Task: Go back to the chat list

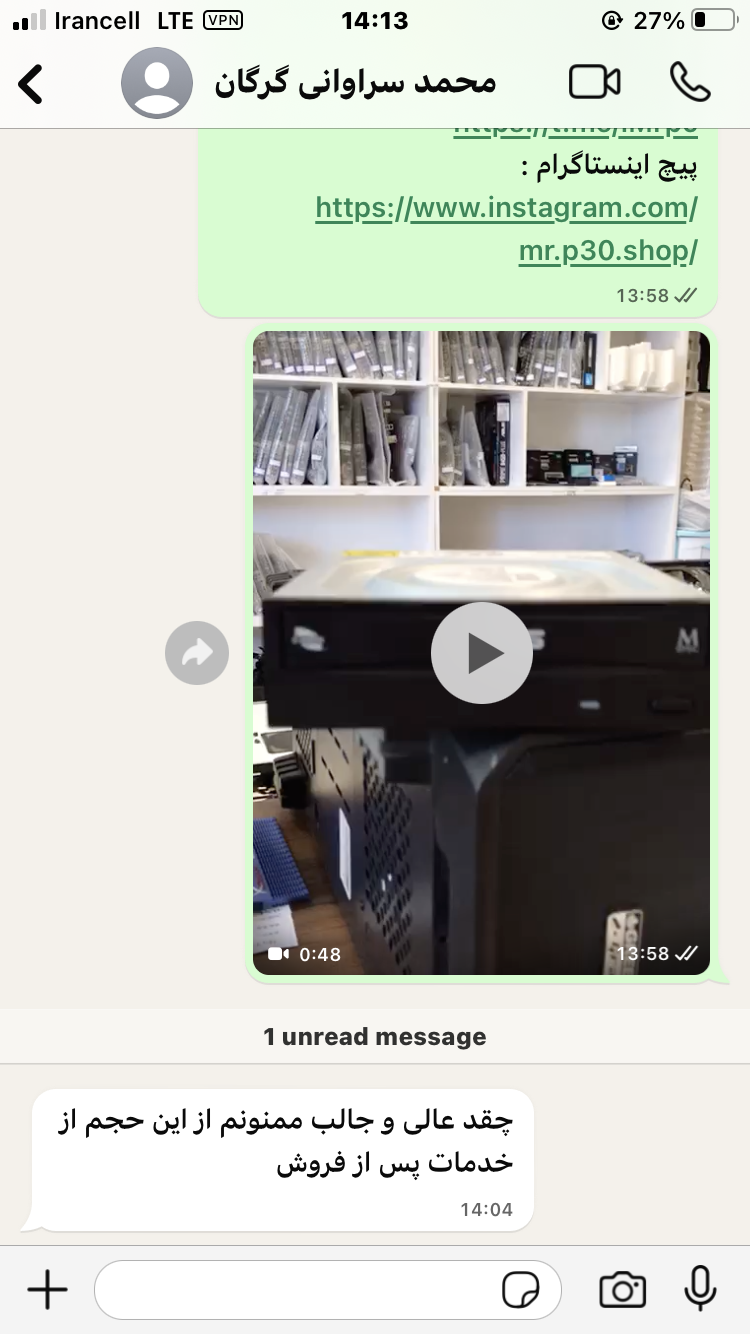Action: [x=32, y=84]
